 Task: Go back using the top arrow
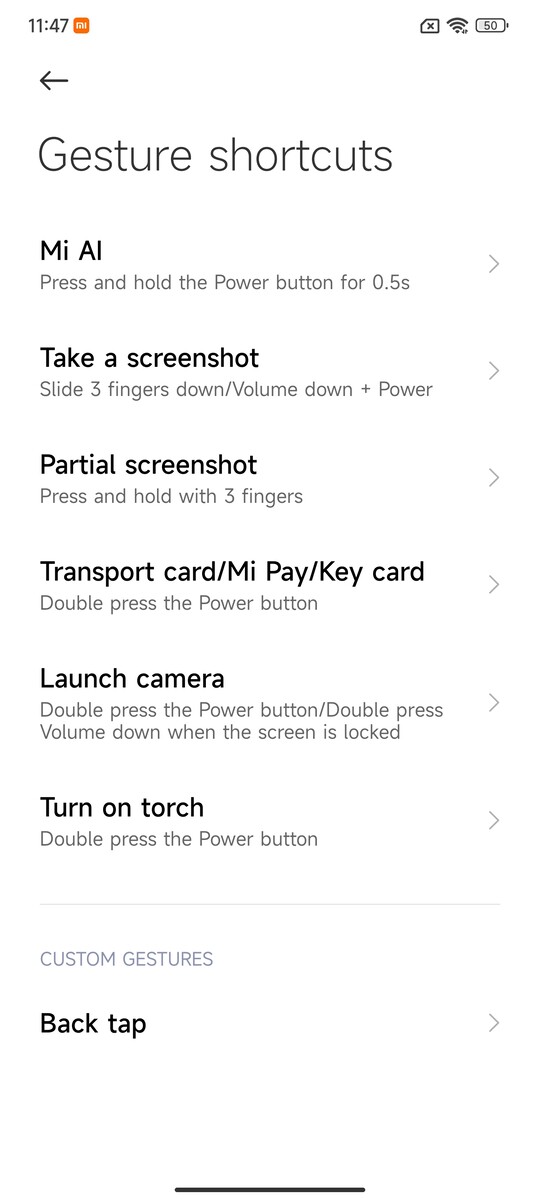pos(54,81)
